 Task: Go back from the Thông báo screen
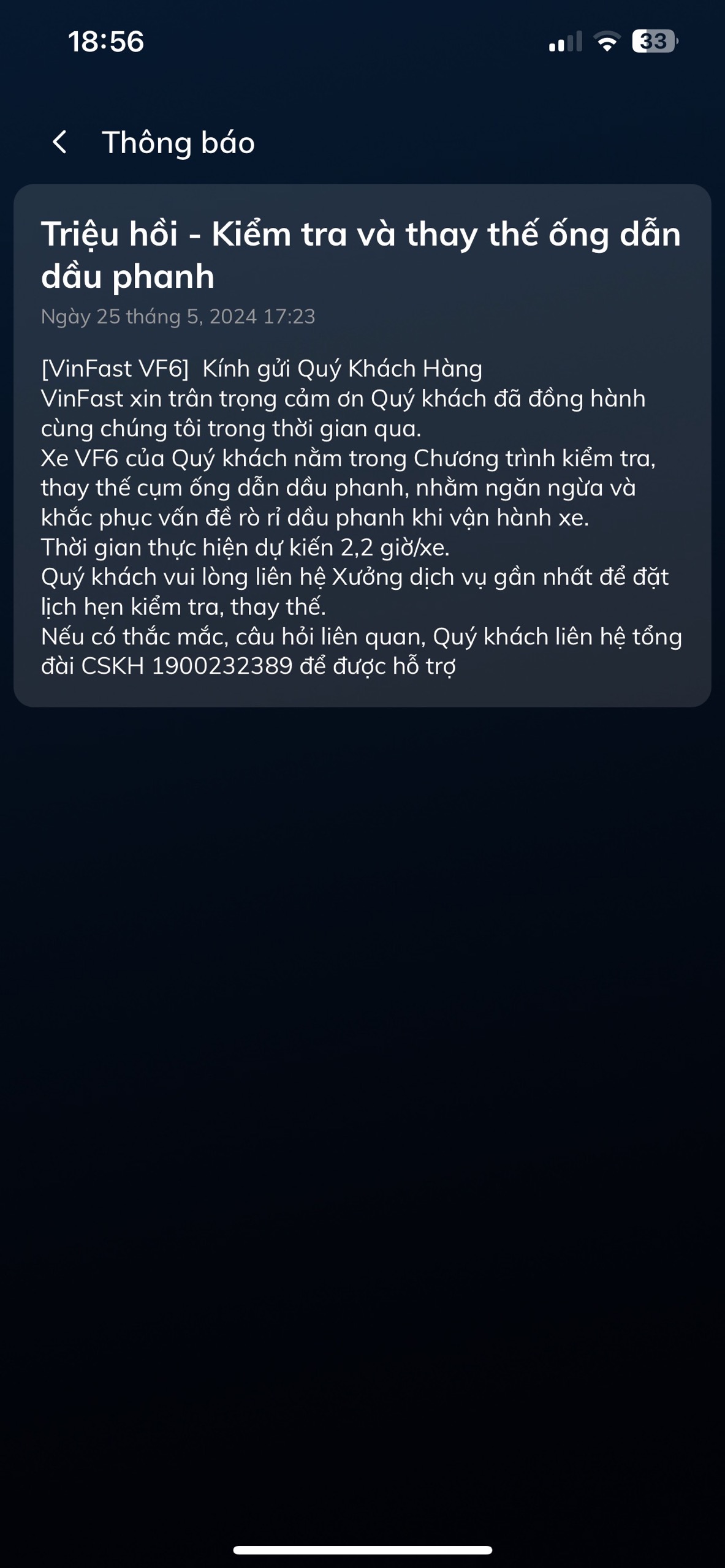pyautogui.click(x=59, y=142)
